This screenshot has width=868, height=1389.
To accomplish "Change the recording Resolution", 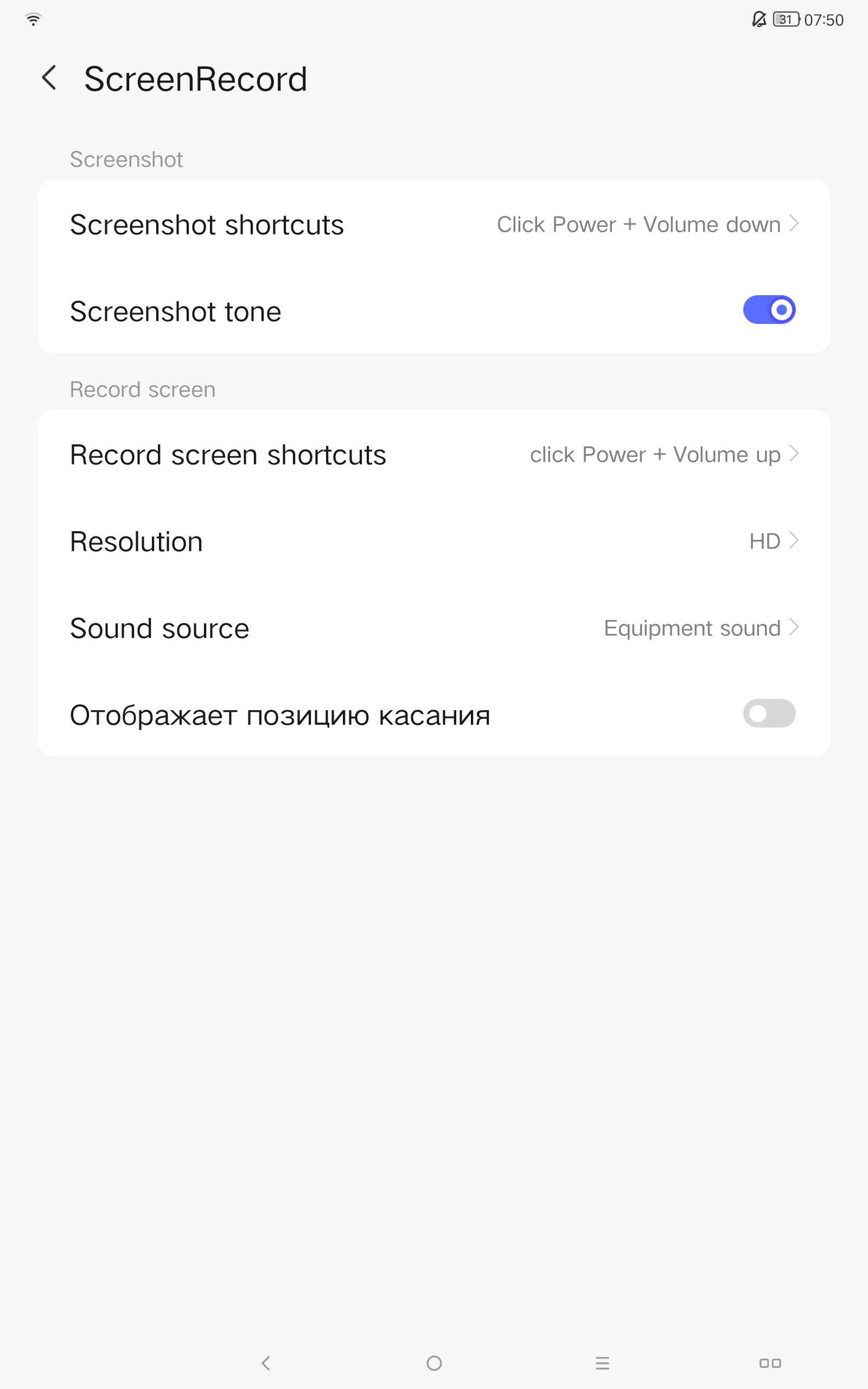I will point(434,540).
